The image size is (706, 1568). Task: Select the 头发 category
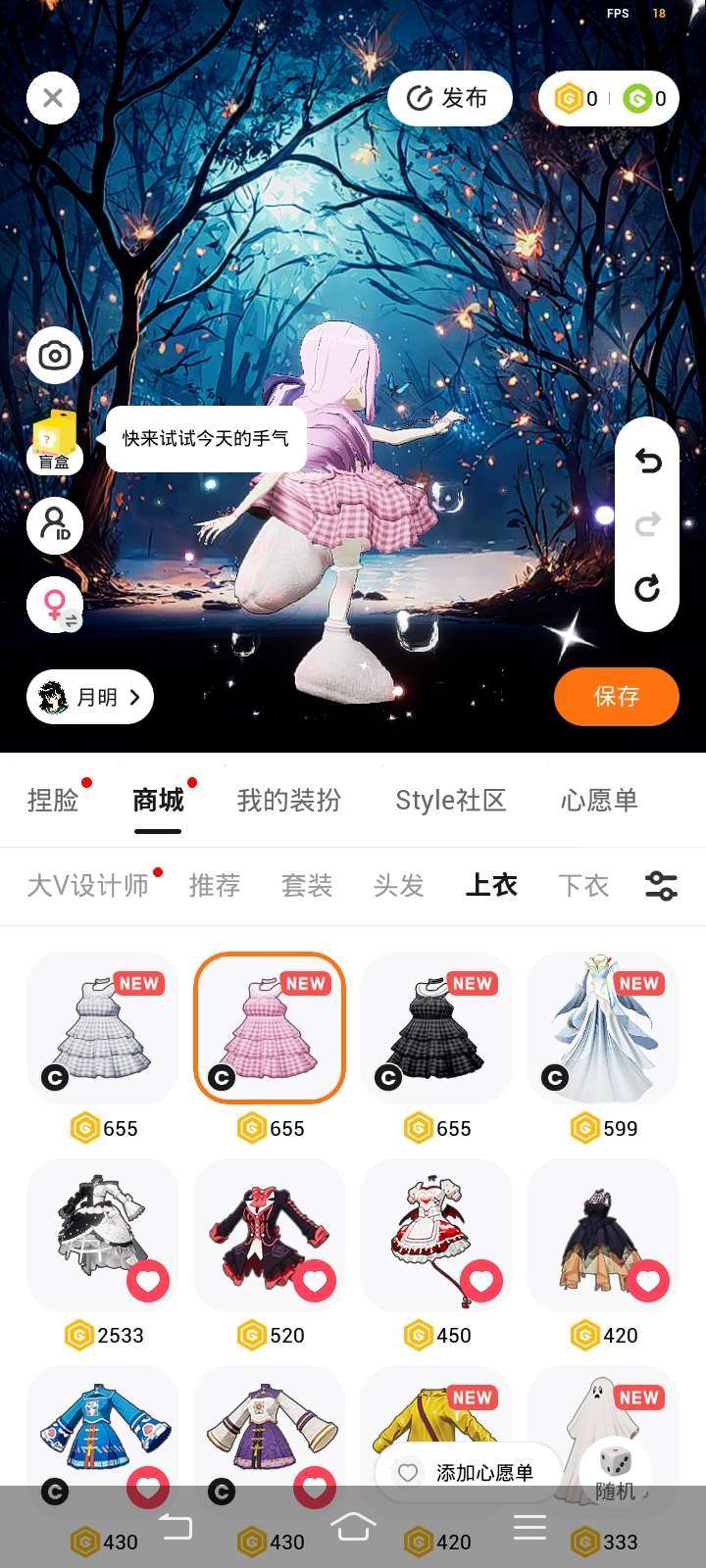click(399, 886)
